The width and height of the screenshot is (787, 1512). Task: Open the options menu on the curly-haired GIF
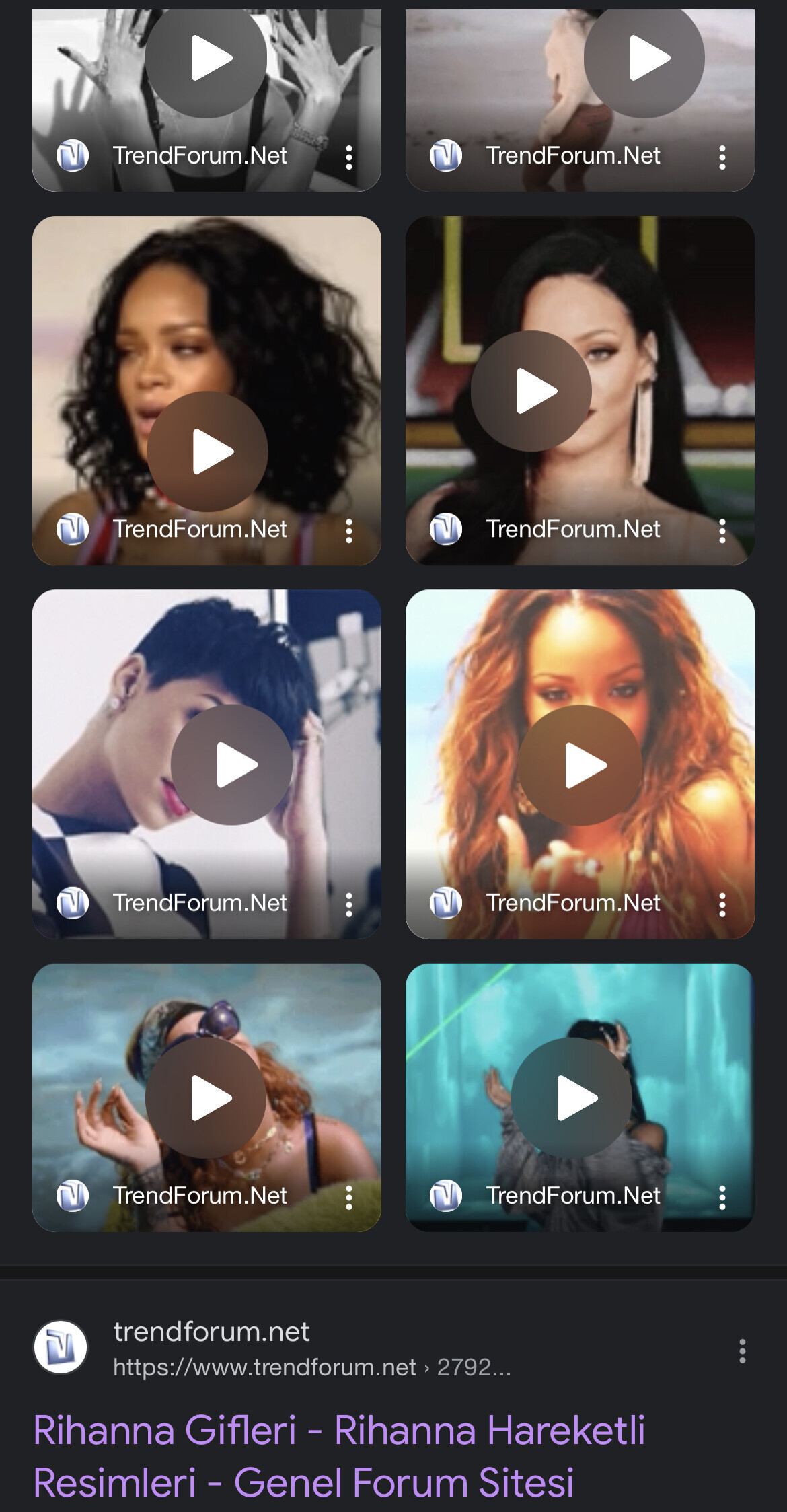(x=348, y=531)
